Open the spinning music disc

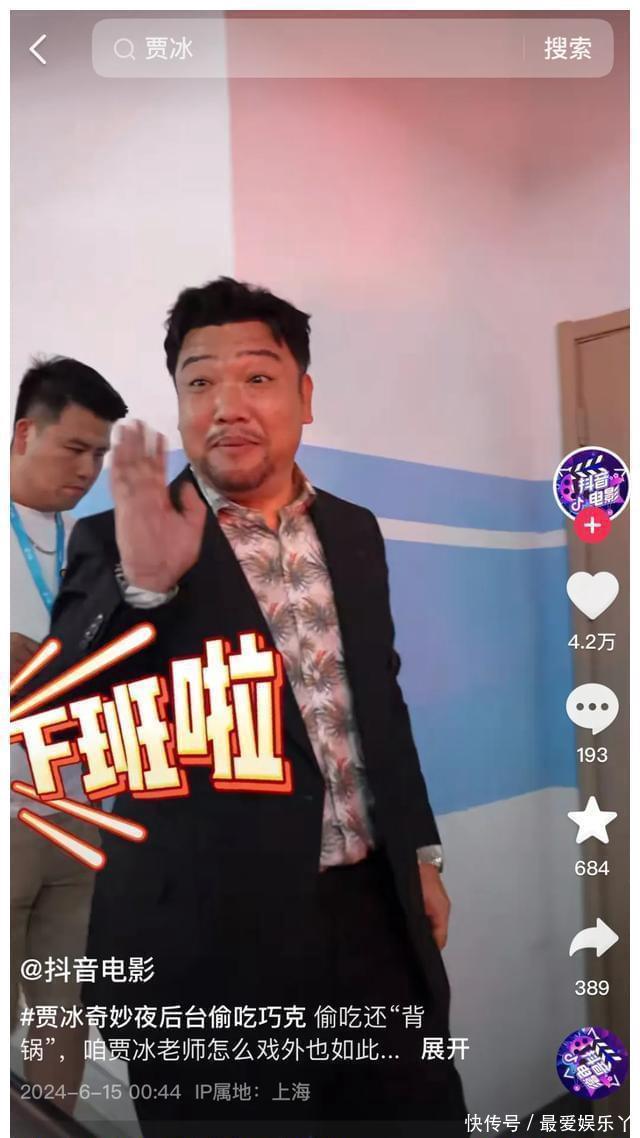[x=592, y=1062]
